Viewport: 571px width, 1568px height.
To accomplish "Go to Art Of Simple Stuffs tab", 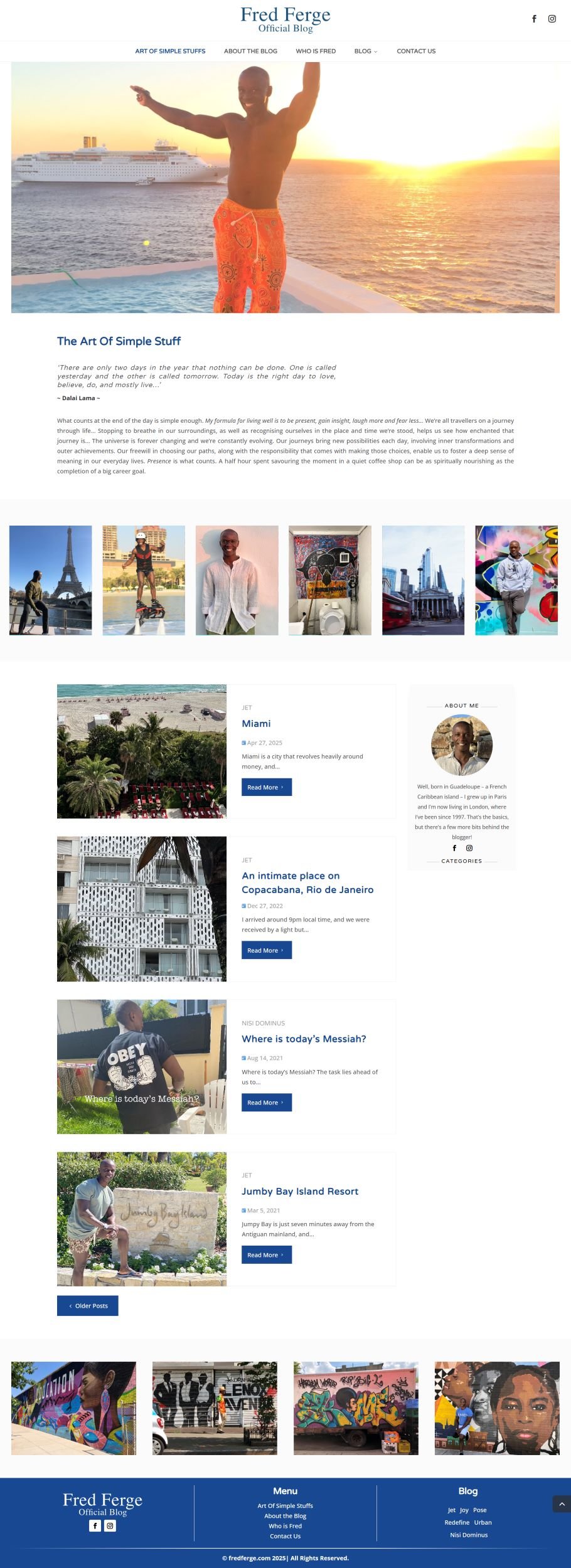I will pyautogui.click(x=170, y=51).
